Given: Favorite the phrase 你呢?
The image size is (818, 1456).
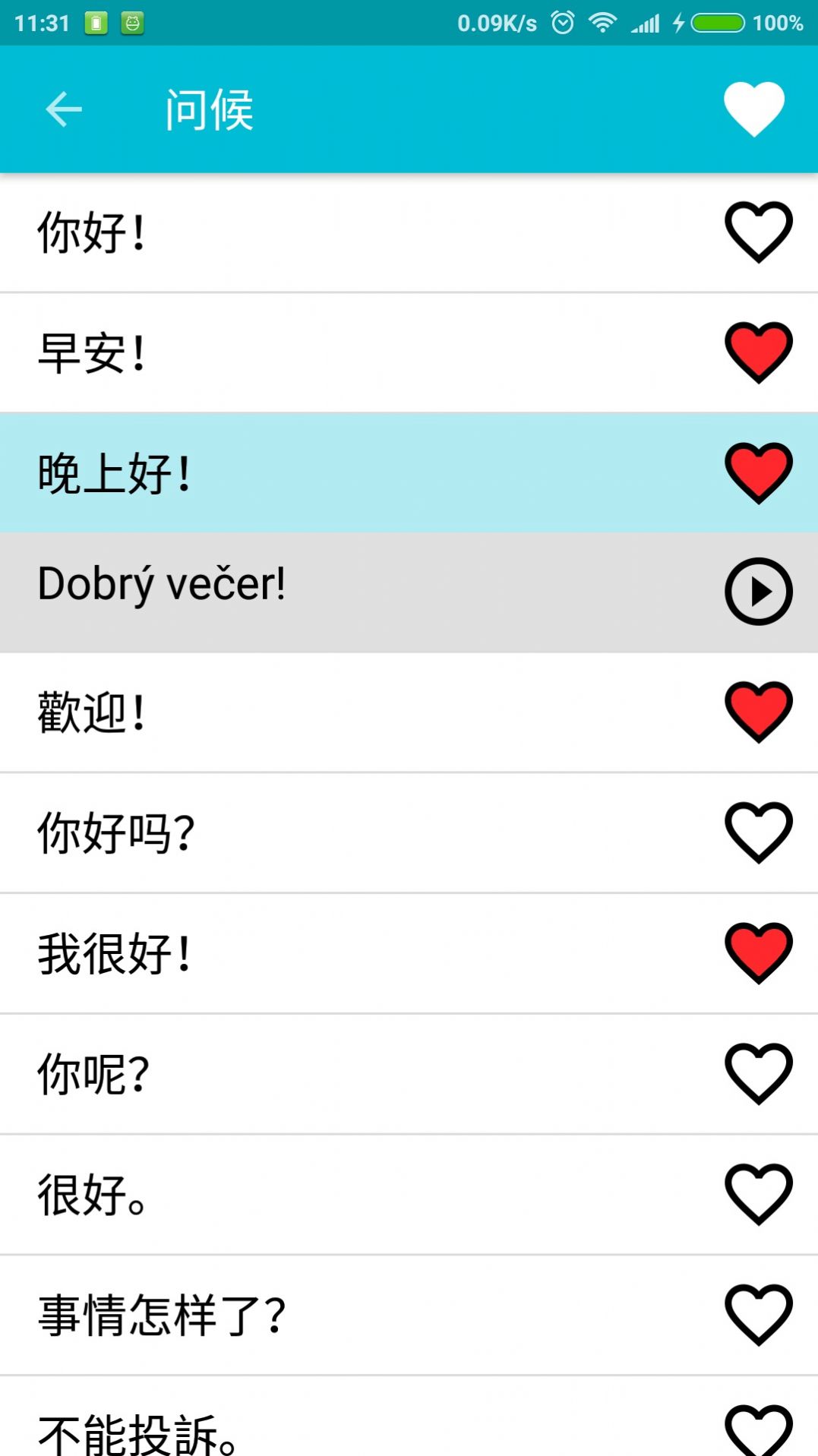Looking at the screenshot, I should point(758,1073).
